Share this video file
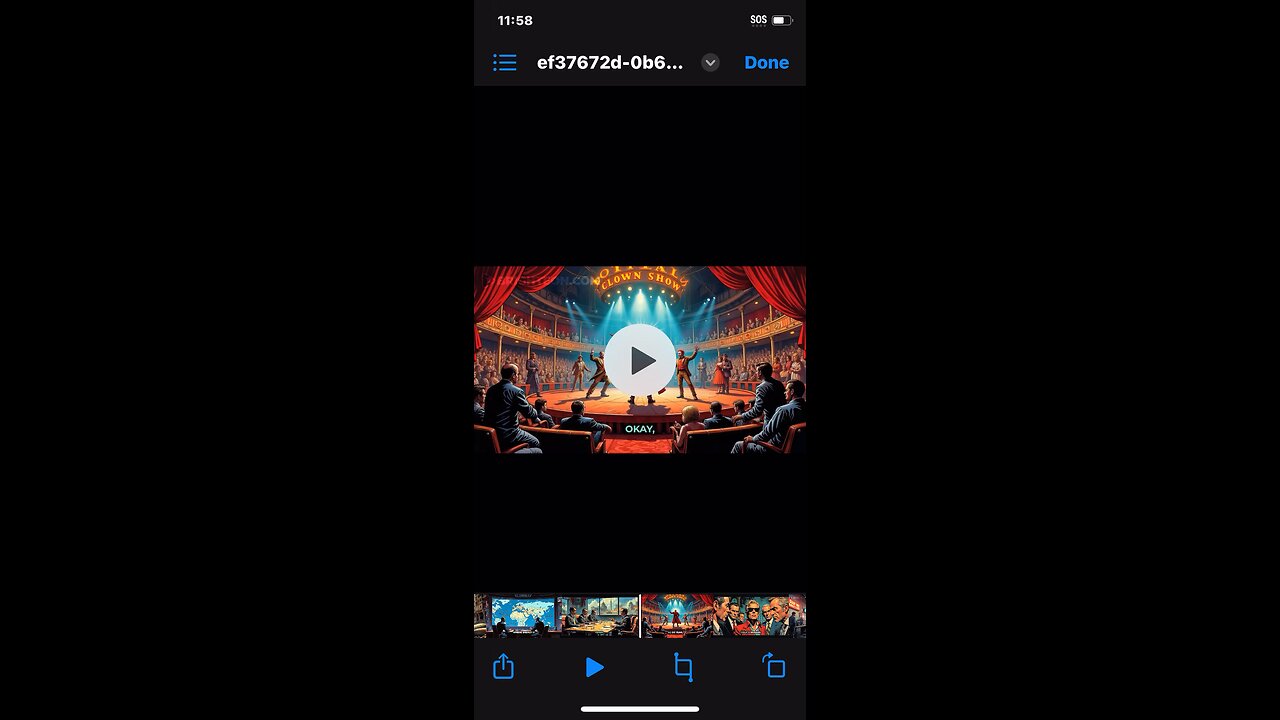The height and width of the screenshot is (720, 1280). (503, 667)
